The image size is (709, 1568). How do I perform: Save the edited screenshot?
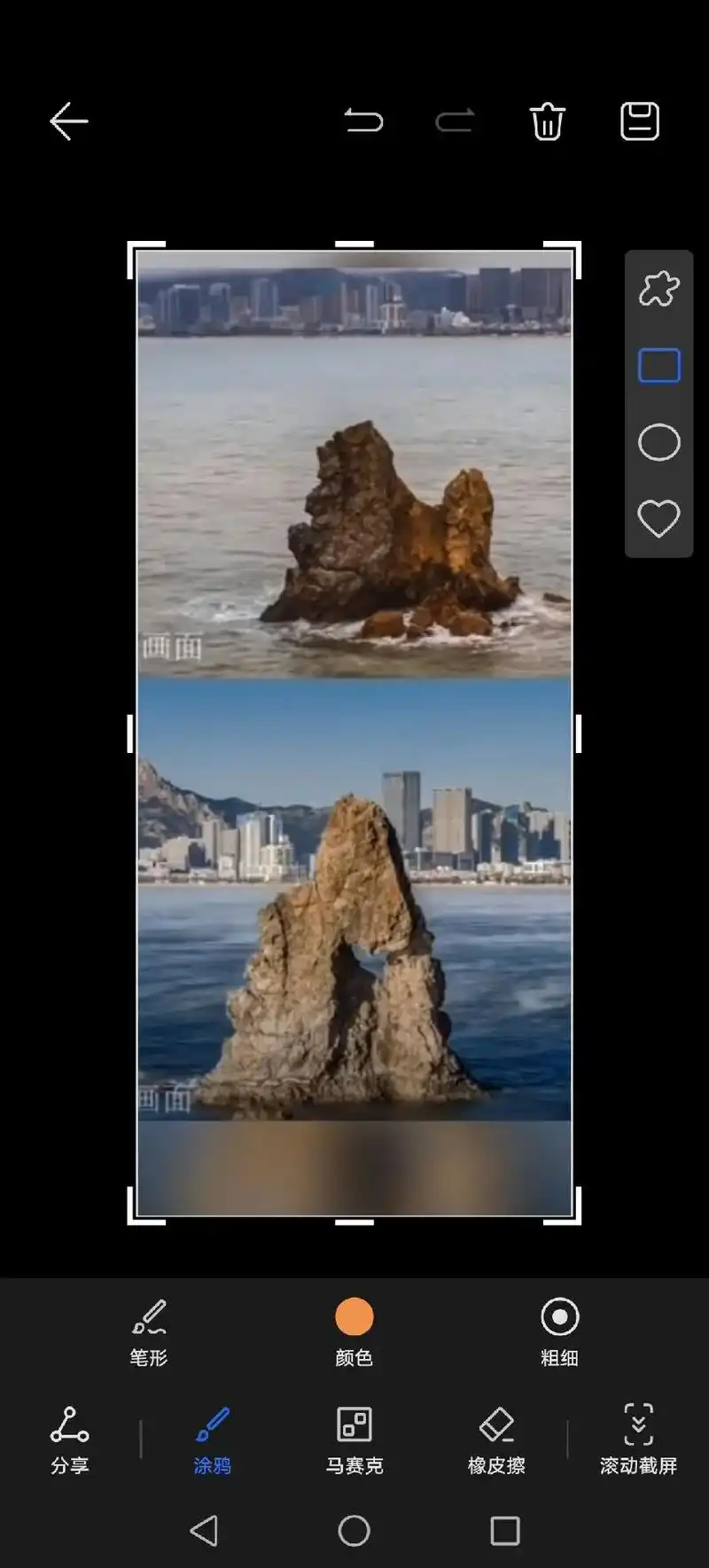tap(639, 121)
